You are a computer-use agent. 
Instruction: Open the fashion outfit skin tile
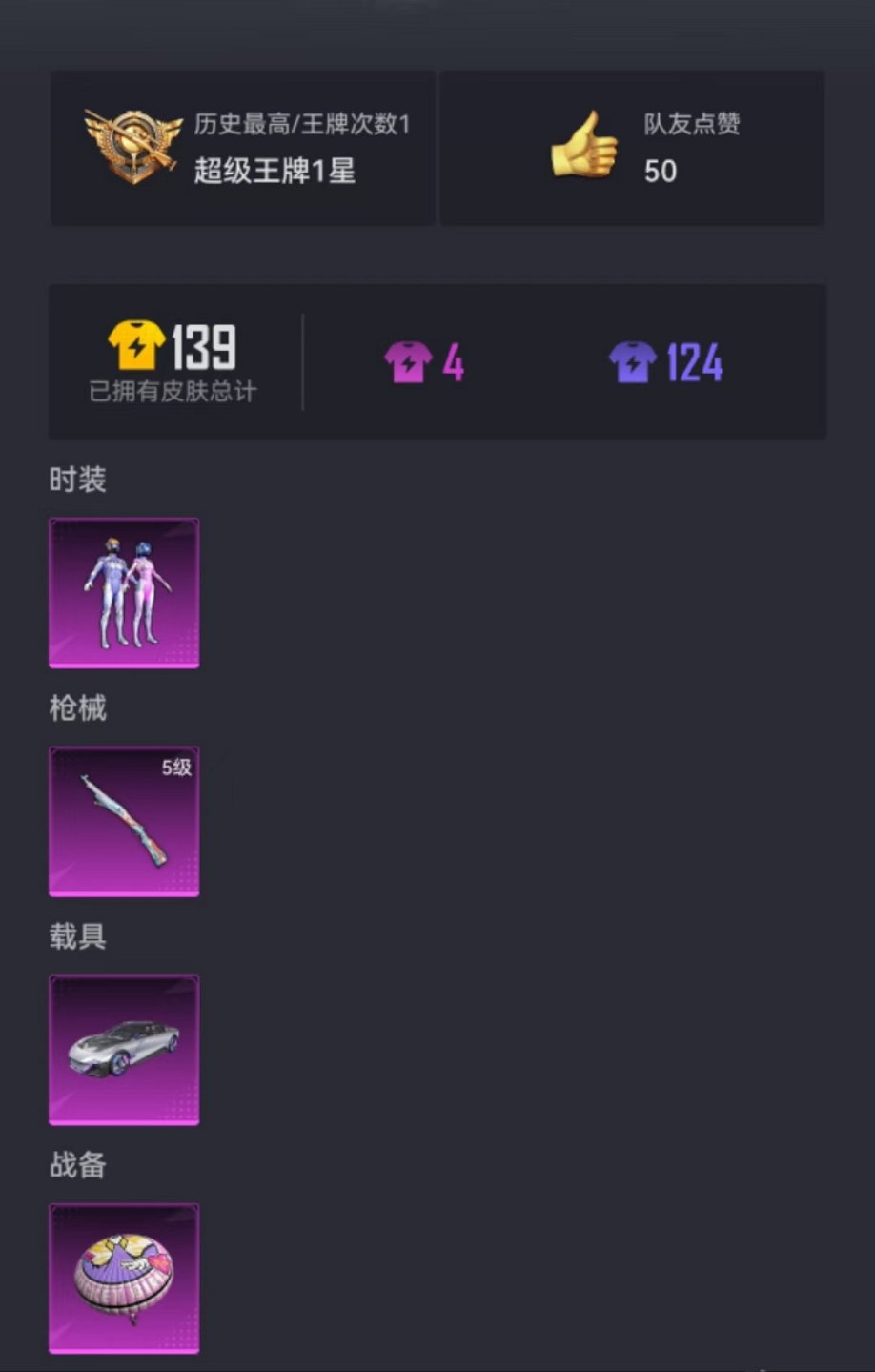point(124,592)
